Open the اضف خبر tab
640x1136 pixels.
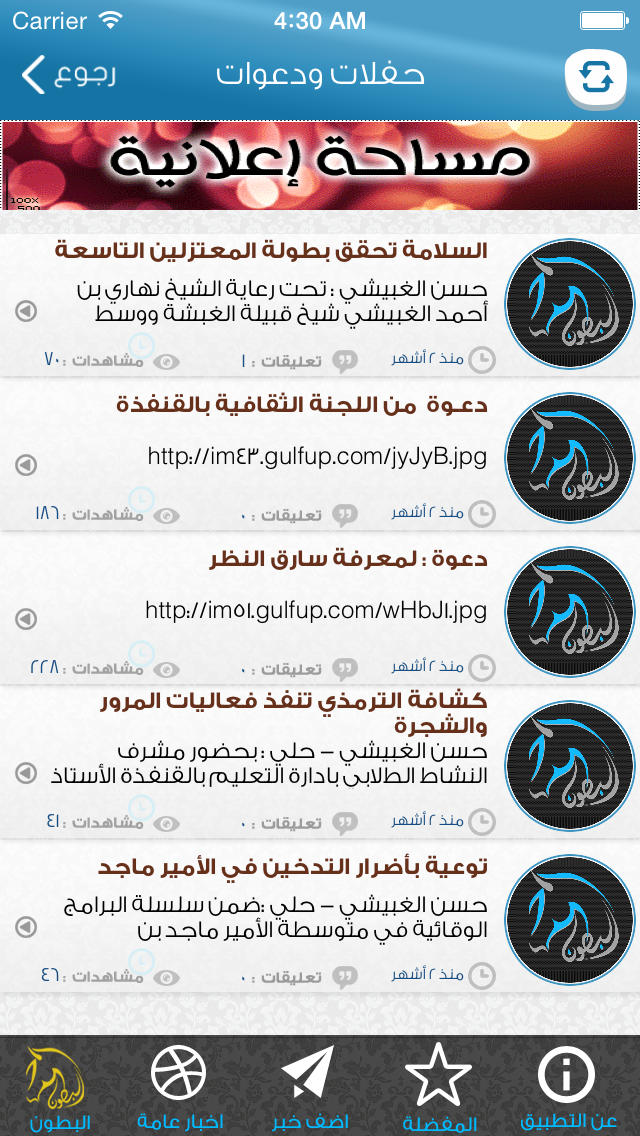click(310, 1087)
